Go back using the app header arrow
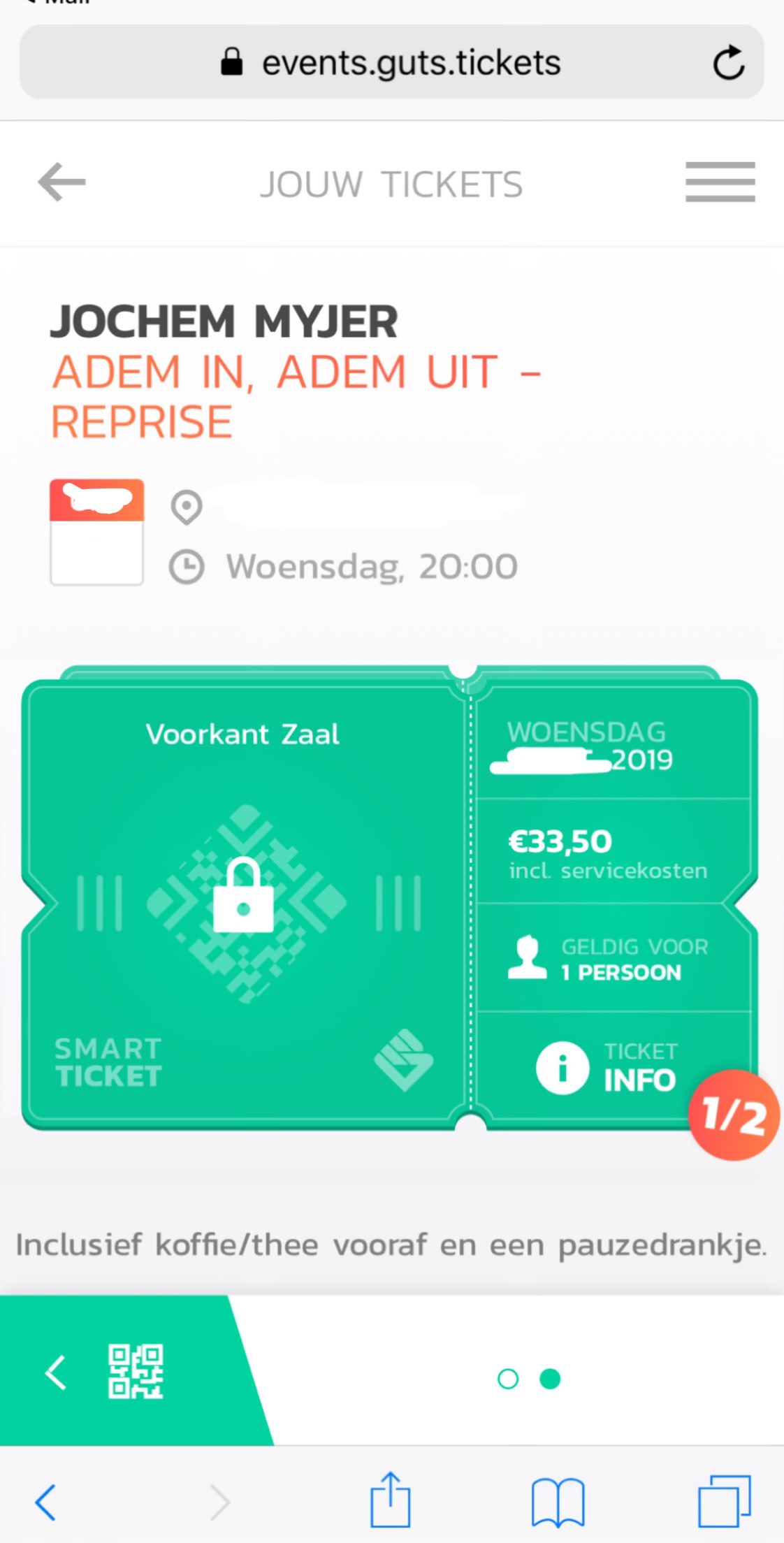Image resolution: width=784 pixels, height=1543 pixels. click(61, 182)
